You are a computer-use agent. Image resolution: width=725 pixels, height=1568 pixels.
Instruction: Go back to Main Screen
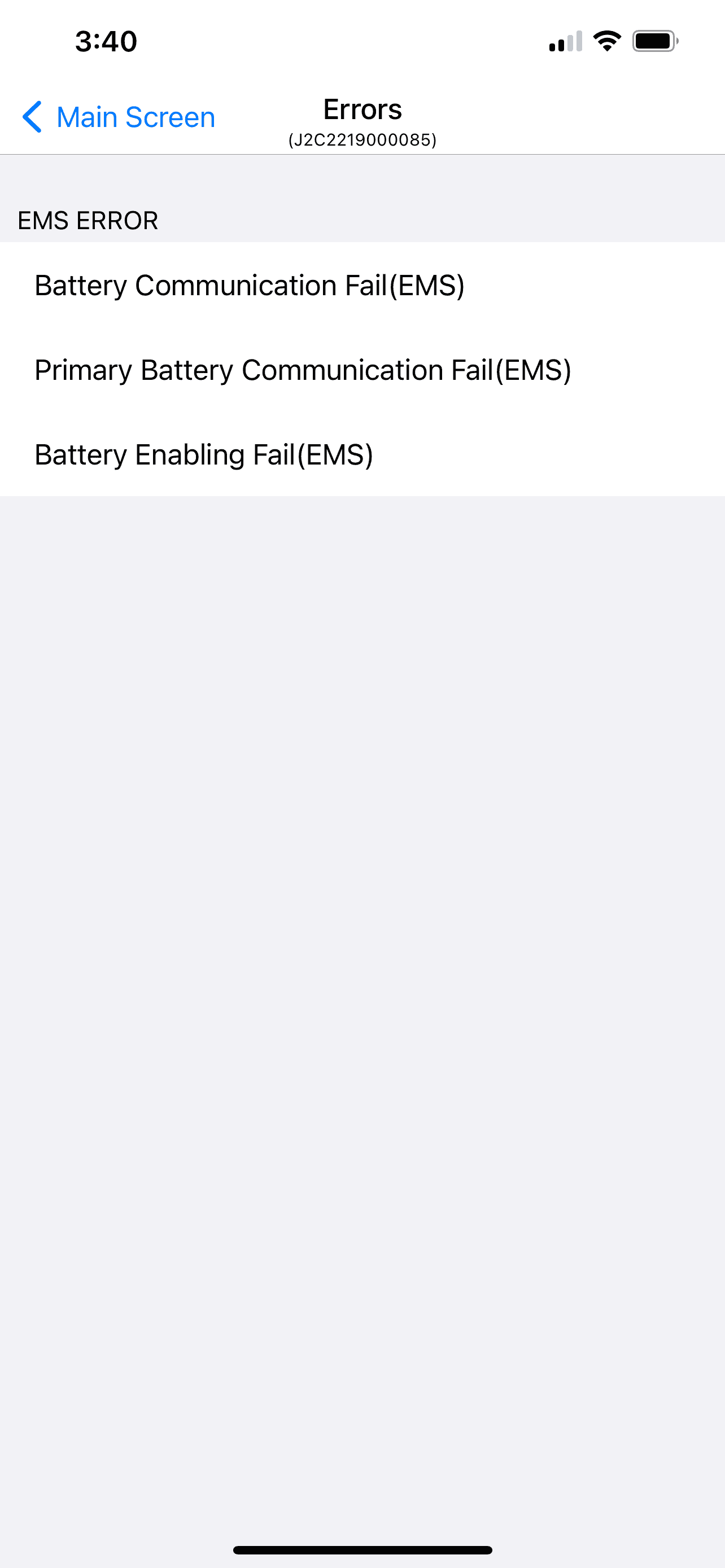coord(119,117)
